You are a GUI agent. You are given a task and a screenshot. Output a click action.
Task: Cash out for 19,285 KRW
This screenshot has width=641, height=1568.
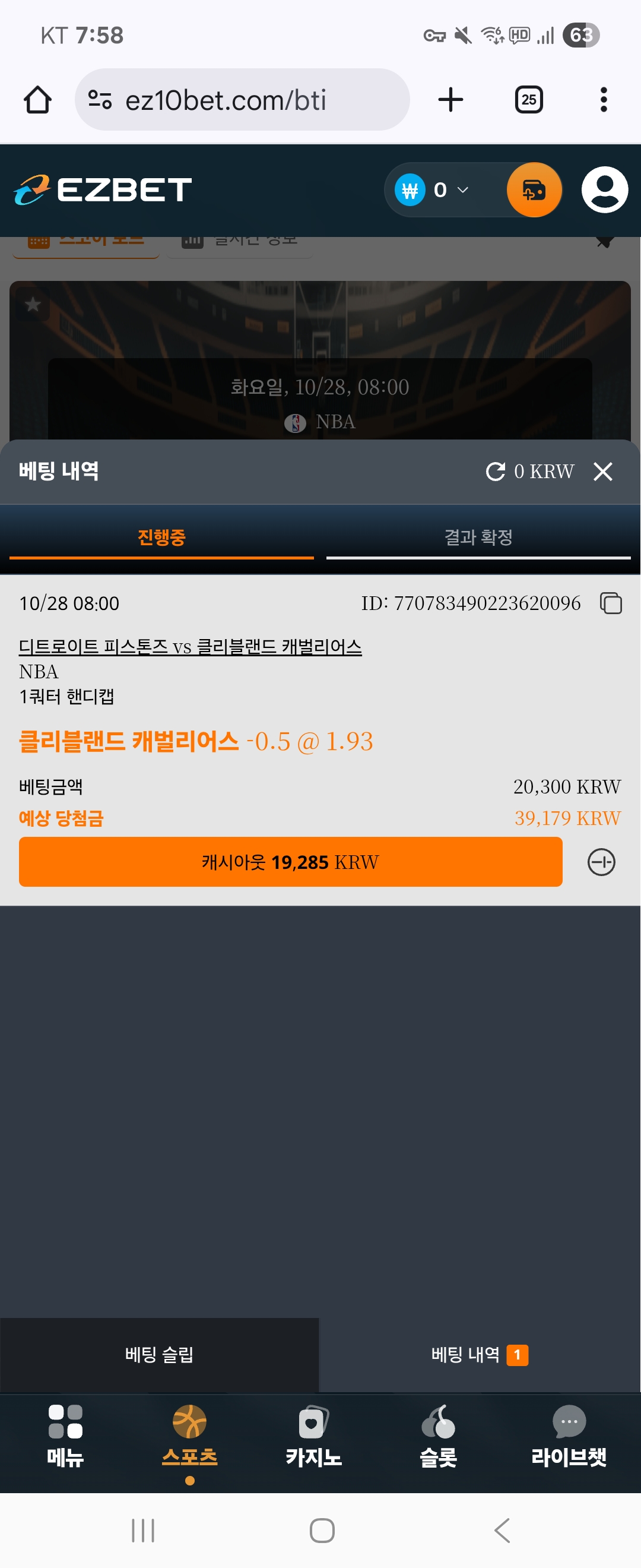point(290,862)
